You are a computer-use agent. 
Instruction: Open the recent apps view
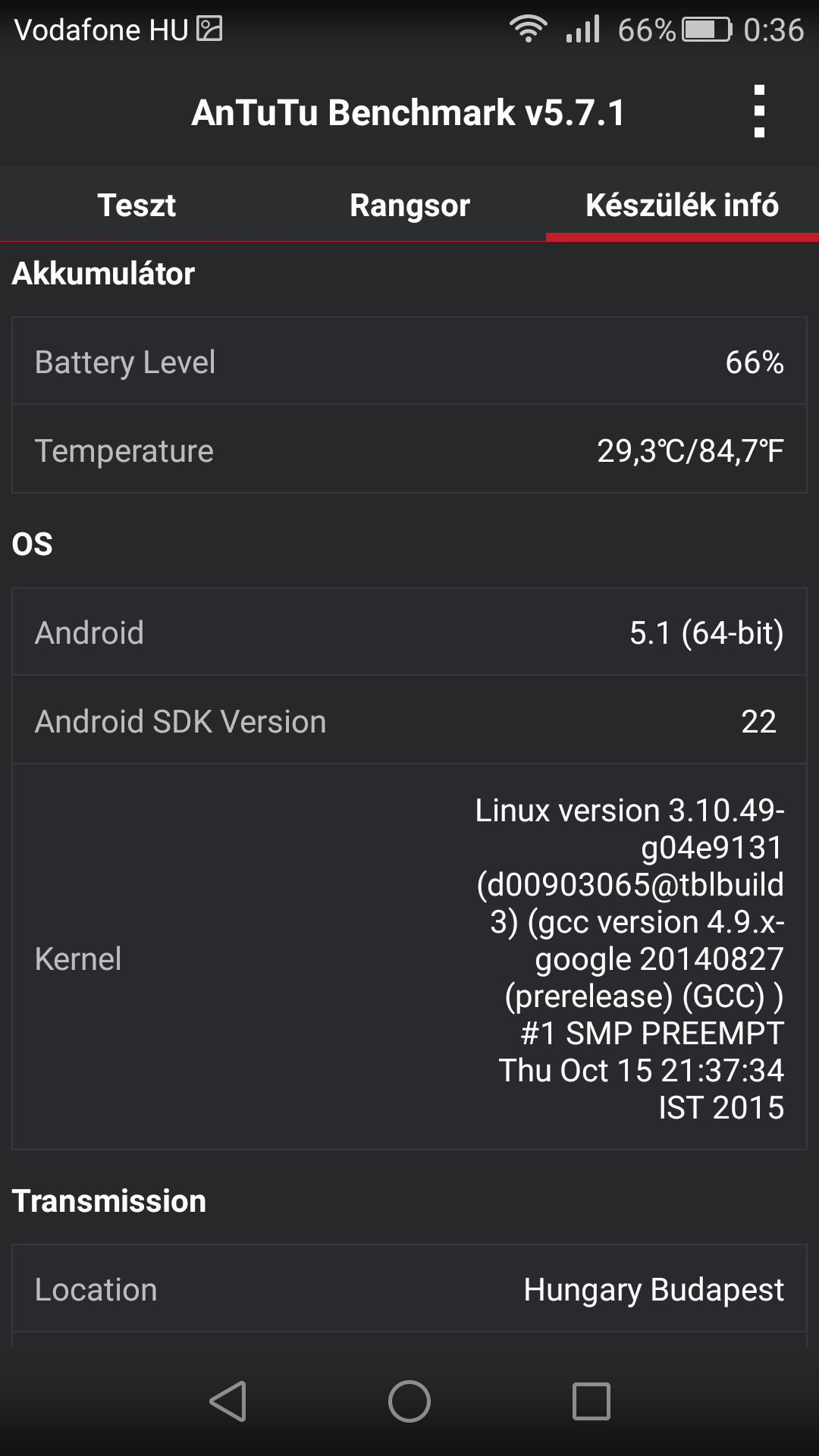pos(591,1401)
